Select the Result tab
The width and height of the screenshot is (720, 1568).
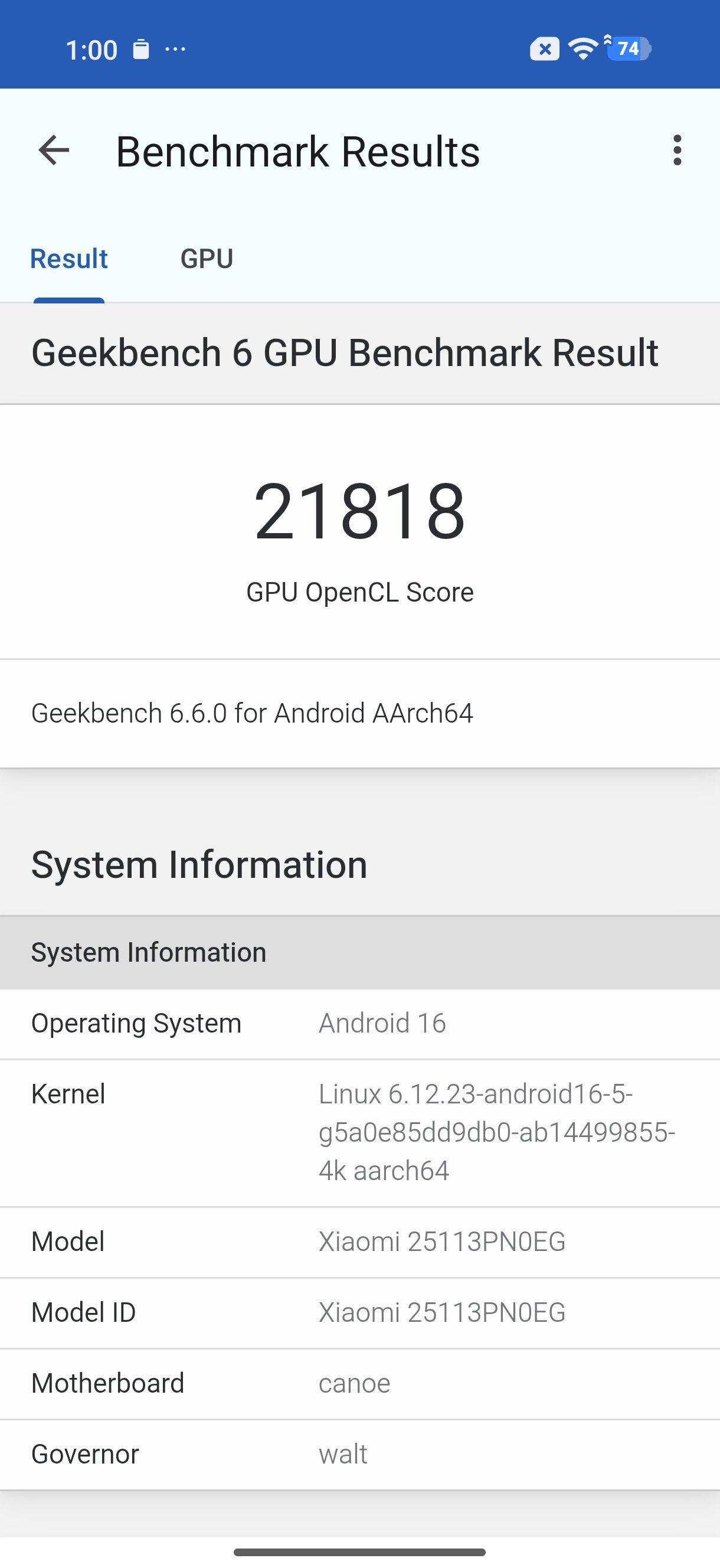(69, 259)
